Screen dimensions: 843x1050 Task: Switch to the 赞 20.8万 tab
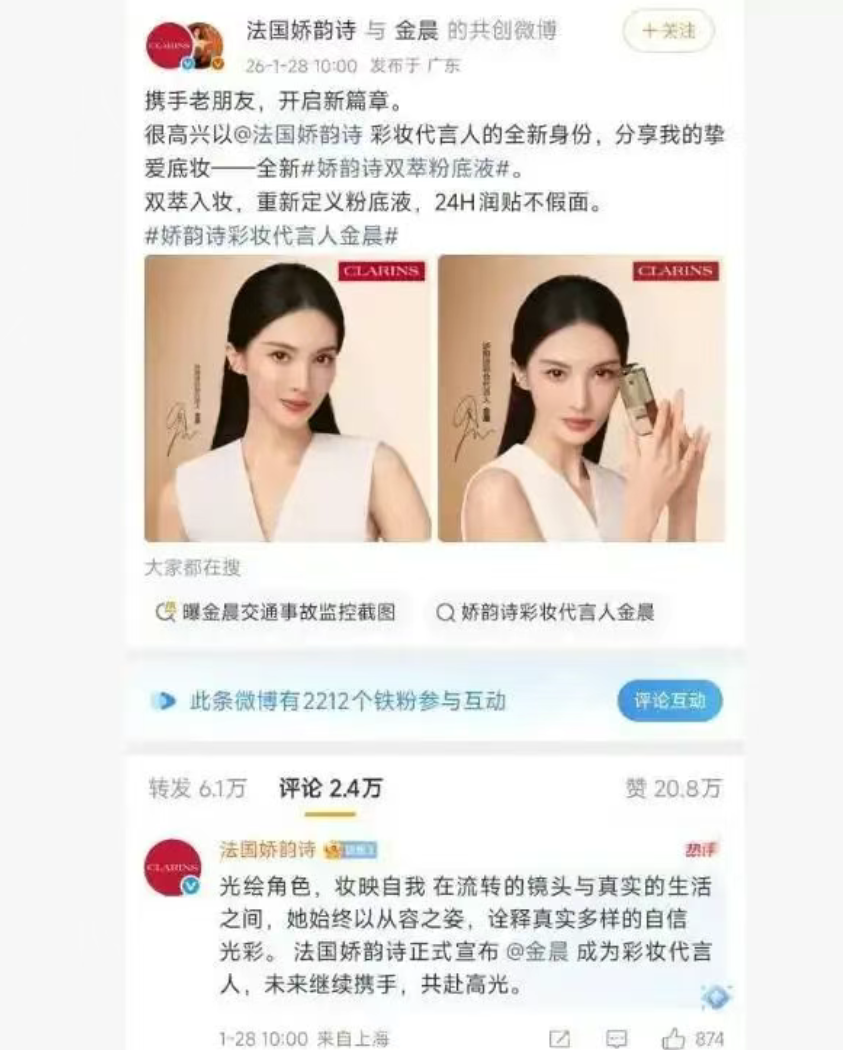(673, 788)
